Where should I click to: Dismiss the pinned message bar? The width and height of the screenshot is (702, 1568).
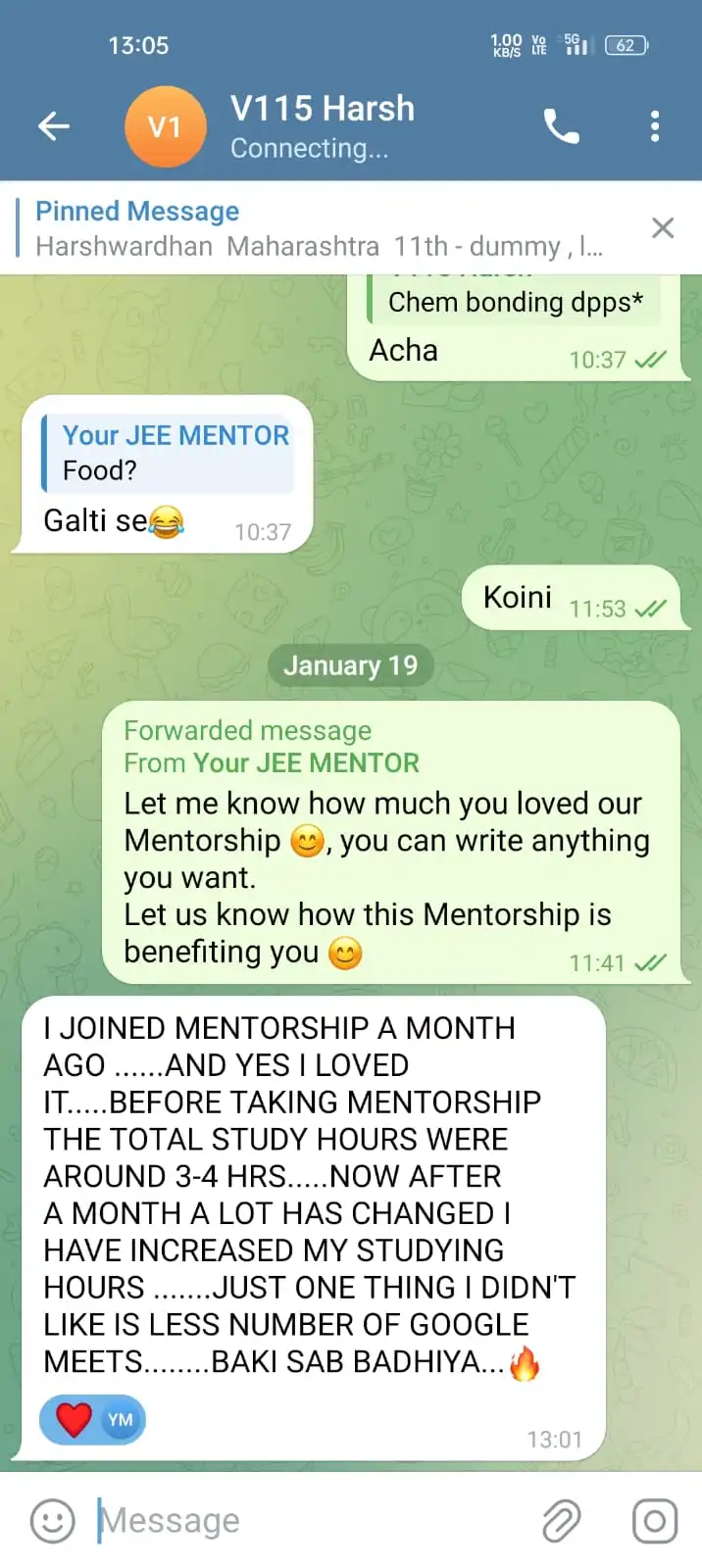[x=663, y=228]
